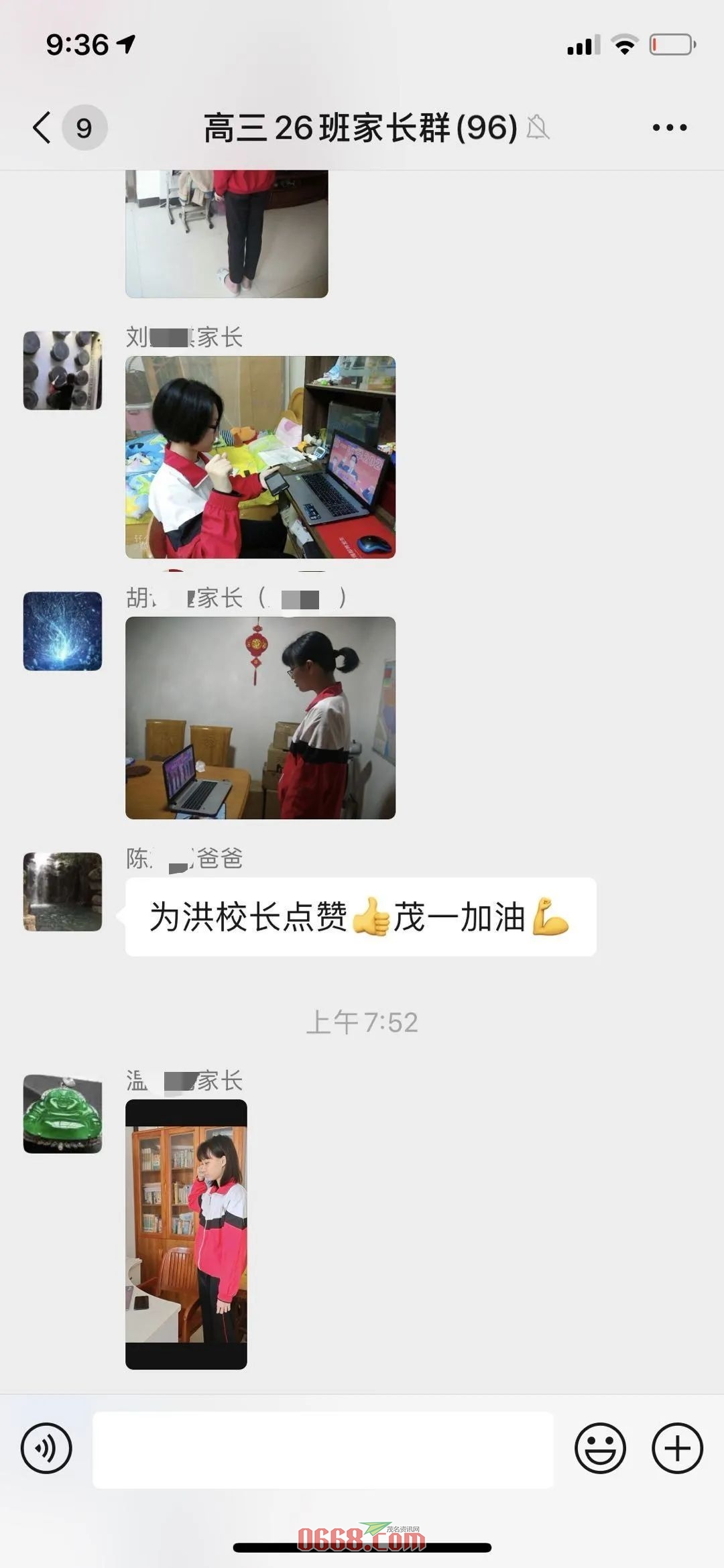
Task: Open the green jade Buddha avatar profile
Action: click(x=63, y=1114)
